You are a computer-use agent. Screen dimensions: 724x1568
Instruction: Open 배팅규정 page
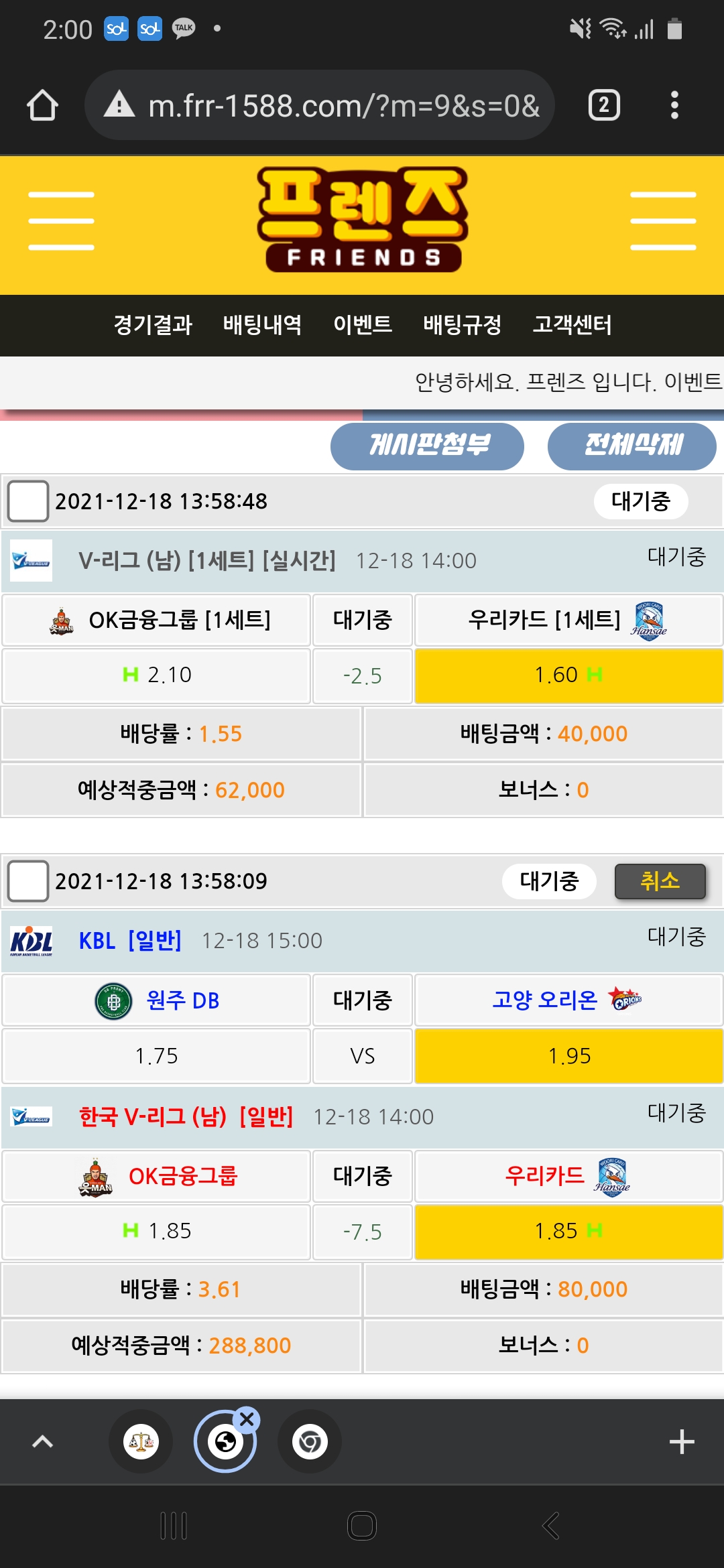[x=462, y=325]
